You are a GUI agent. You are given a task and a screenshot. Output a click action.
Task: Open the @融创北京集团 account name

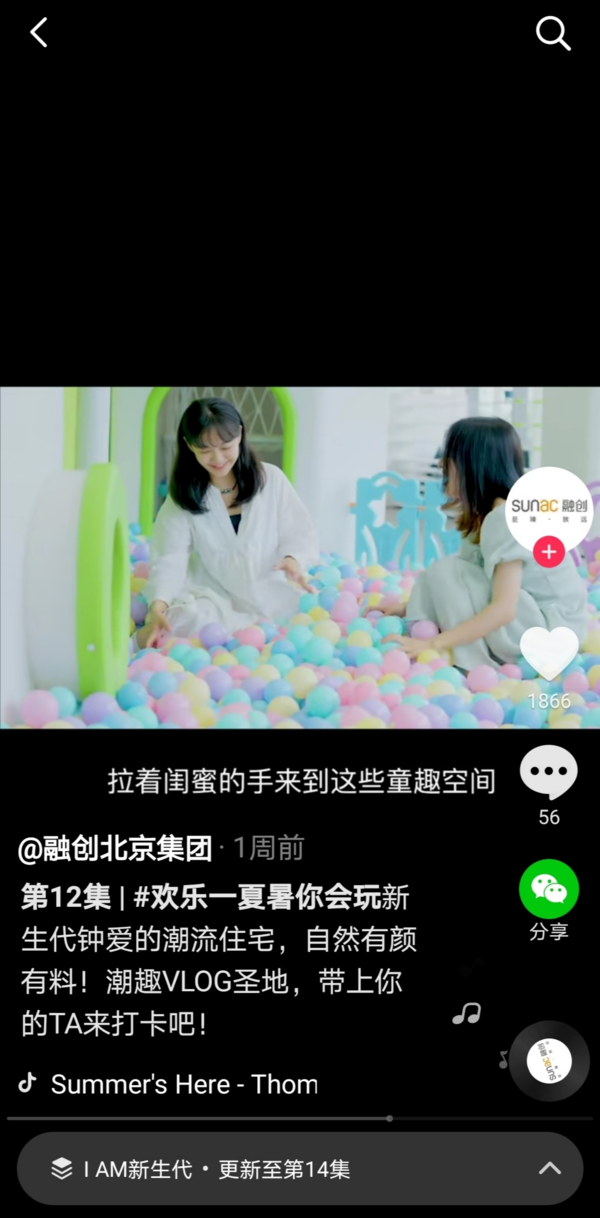tap(115, 849)
